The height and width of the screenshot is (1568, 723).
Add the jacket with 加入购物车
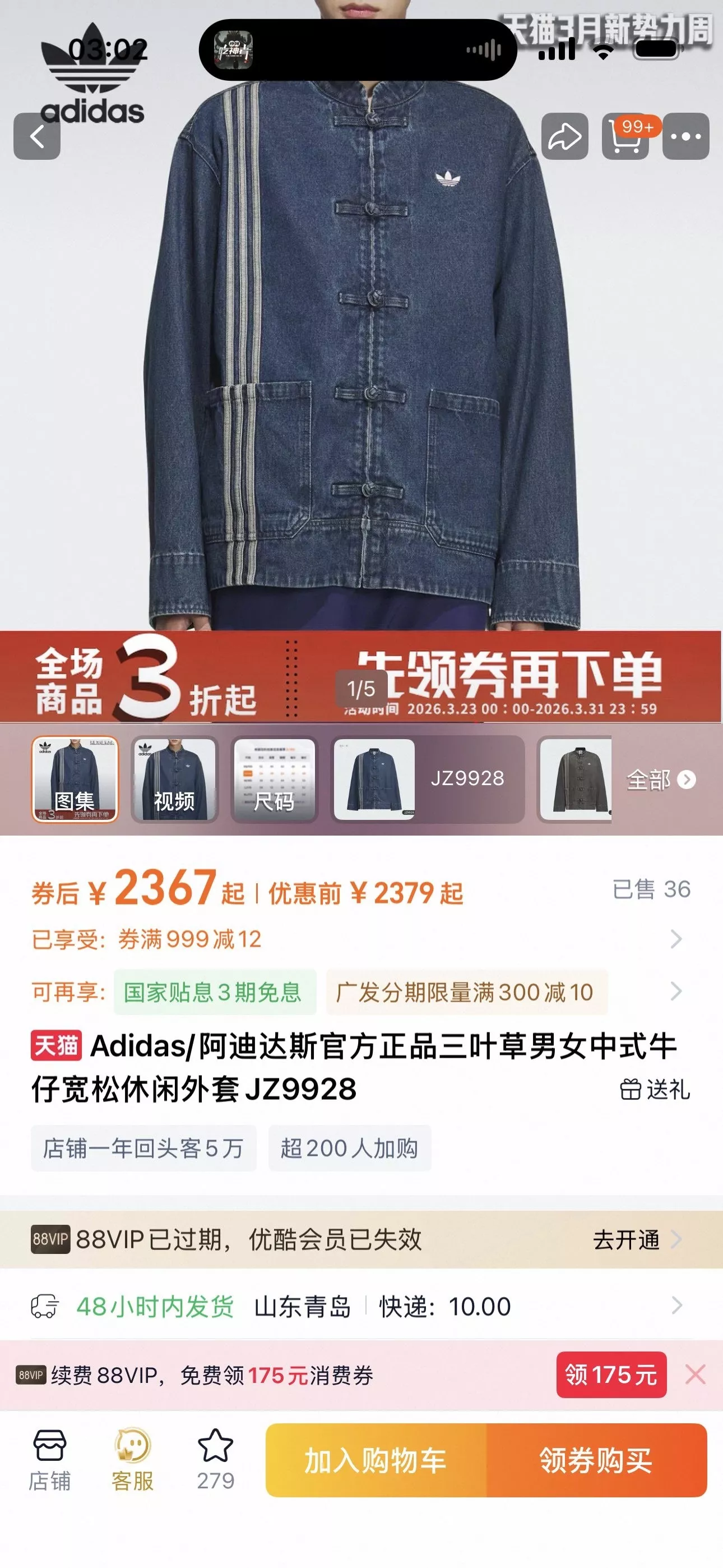(376, 1460)
